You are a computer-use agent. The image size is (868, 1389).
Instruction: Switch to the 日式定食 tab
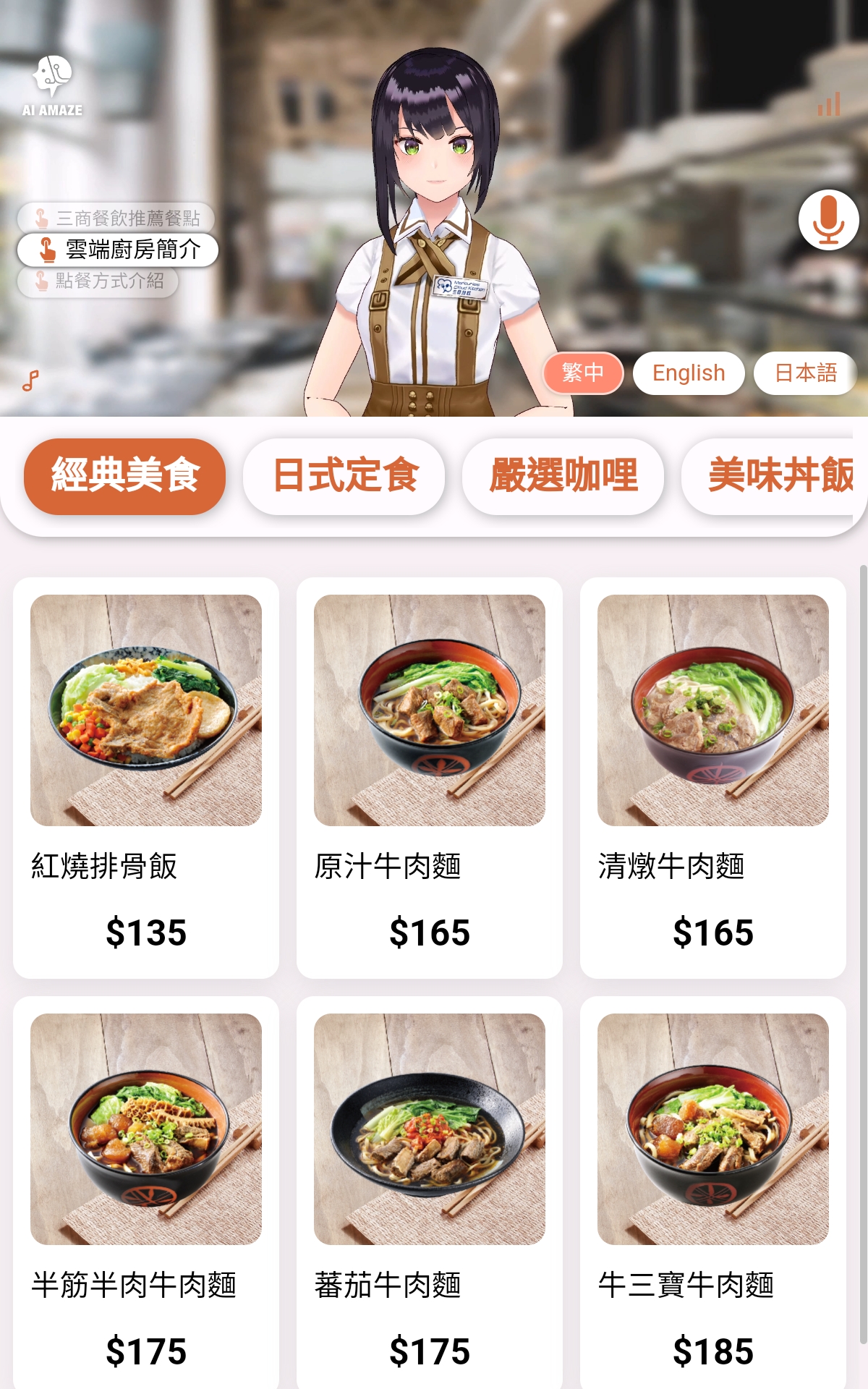[x=344, y=476]
